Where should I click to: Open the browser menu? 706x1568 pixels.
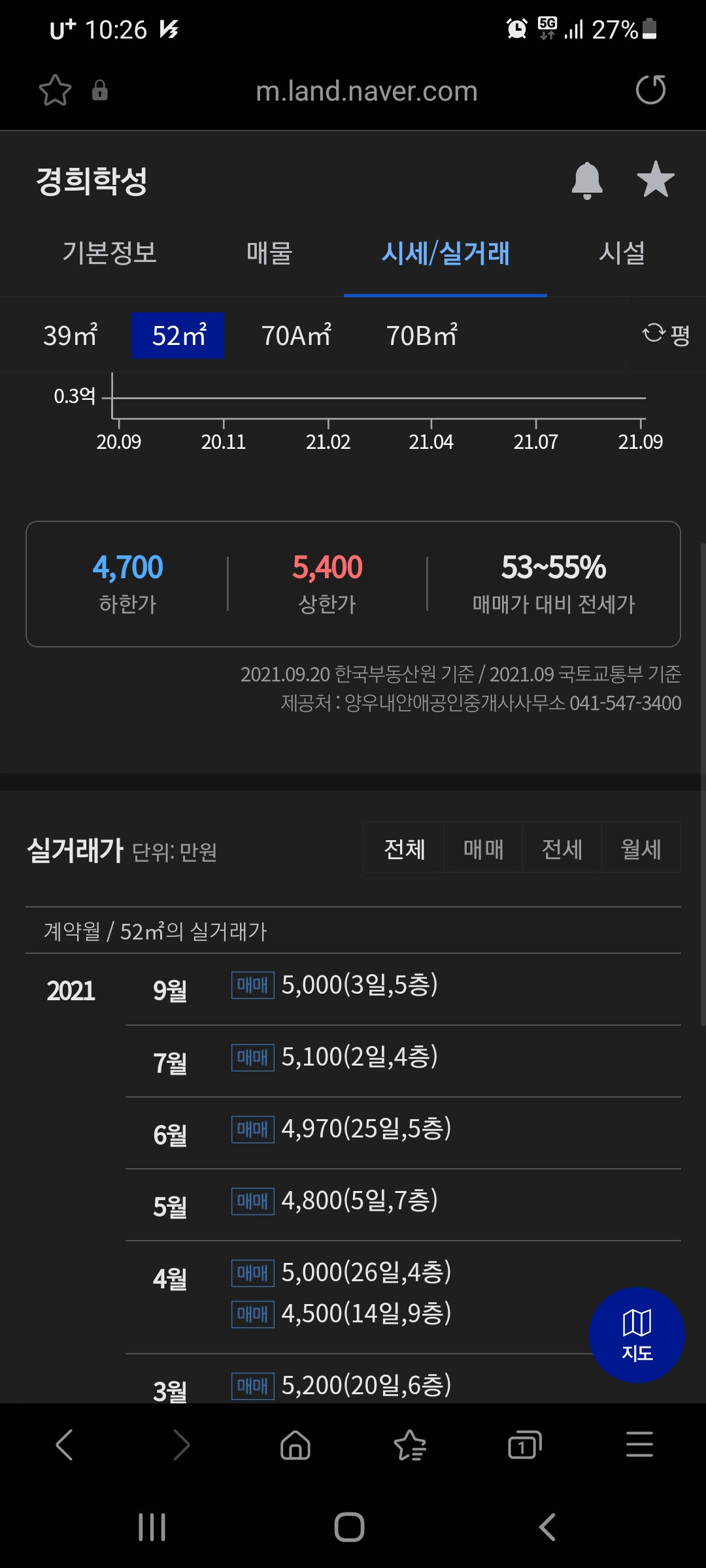pos(639,1445)
